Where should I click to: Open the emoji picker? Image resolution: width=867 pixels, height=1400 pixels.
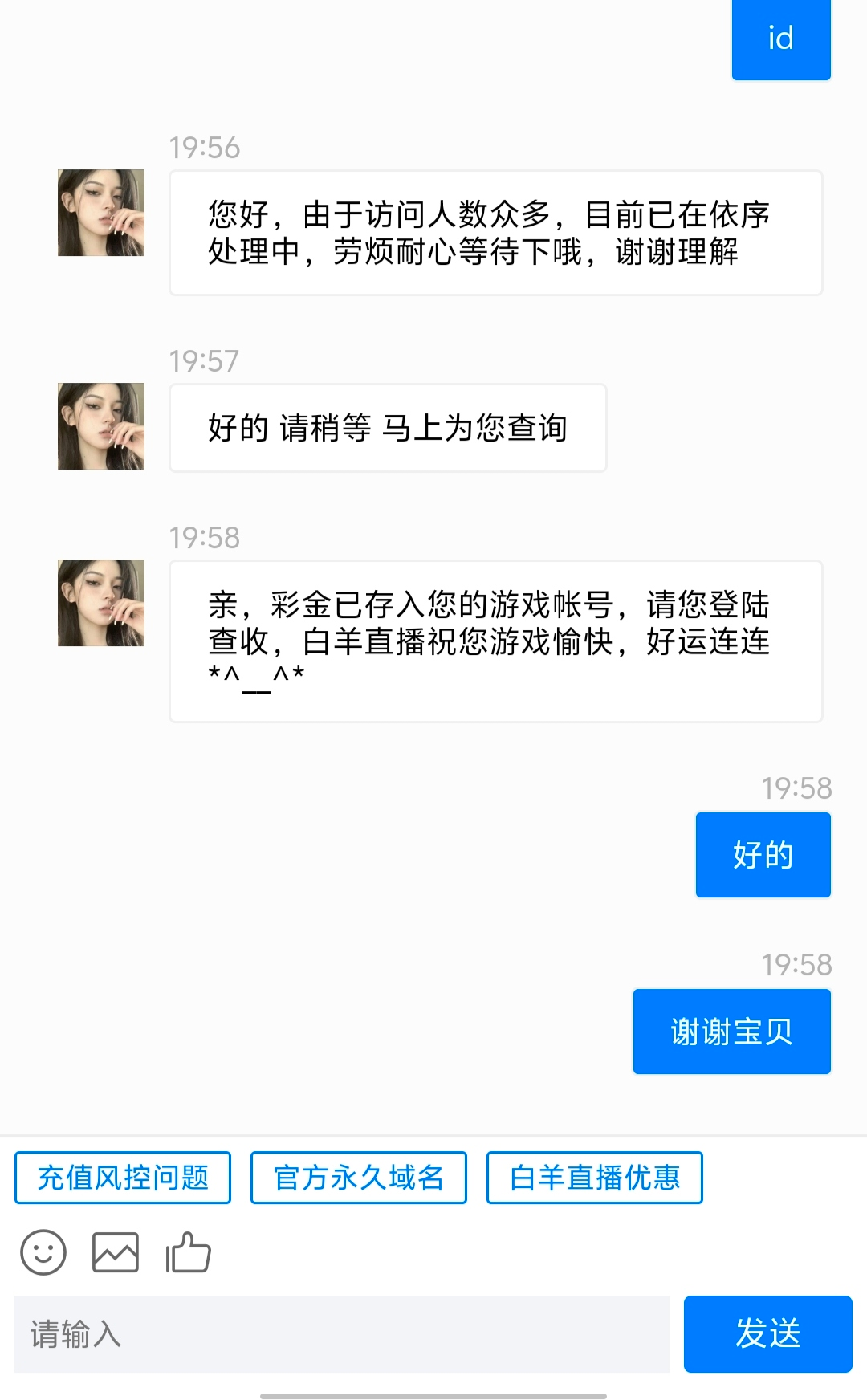click(43, 1252)
